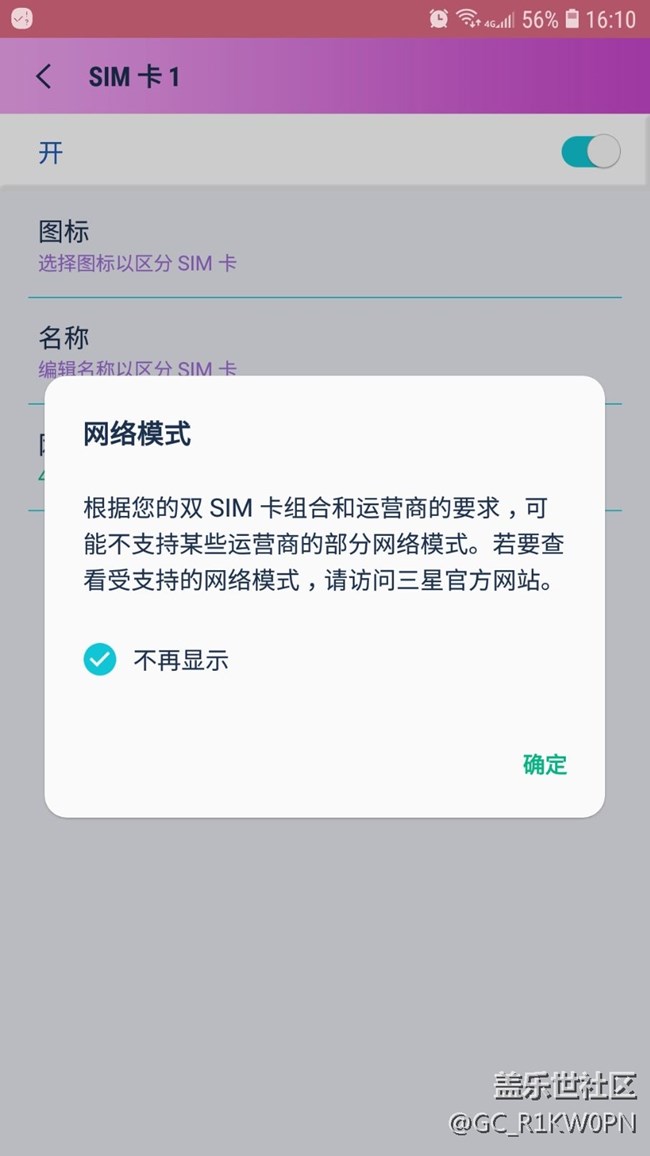Viewport: 650px width, 1156px height.
Task: Turn off the SIM card switch
Action: tap(590, 152)
